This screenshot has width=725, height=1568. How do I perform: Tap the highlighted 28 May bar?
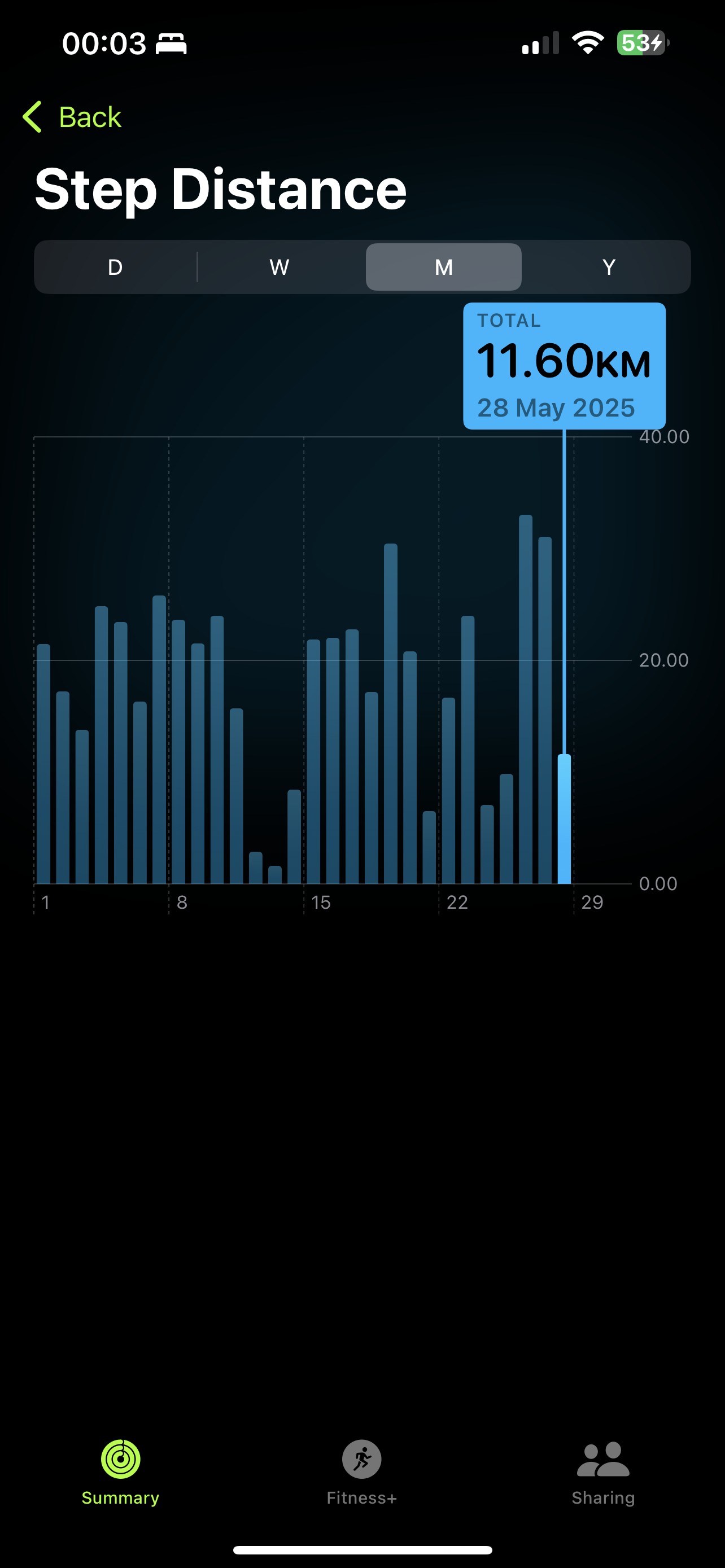tap(564, 818)
